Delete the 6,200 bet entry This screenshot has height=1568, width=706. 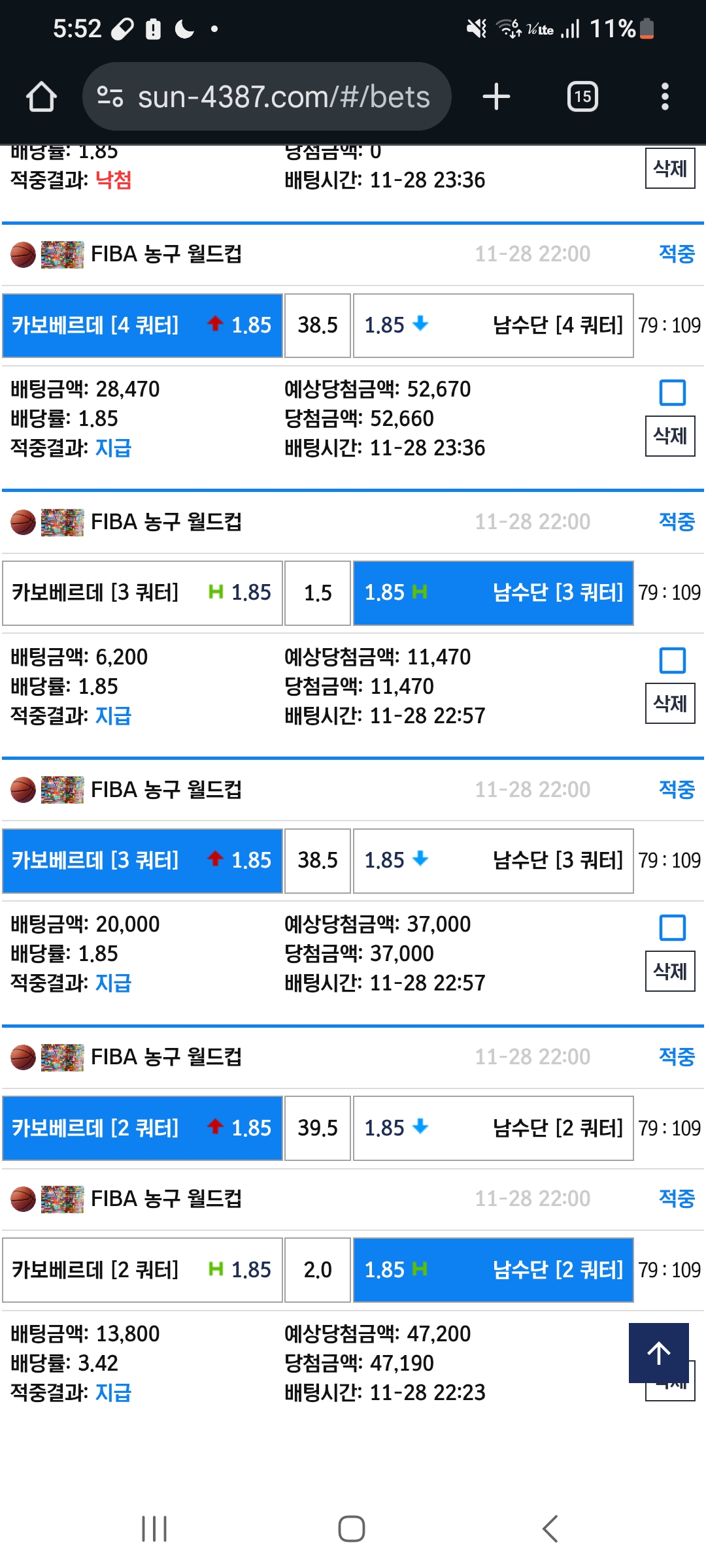coord(670,704)
